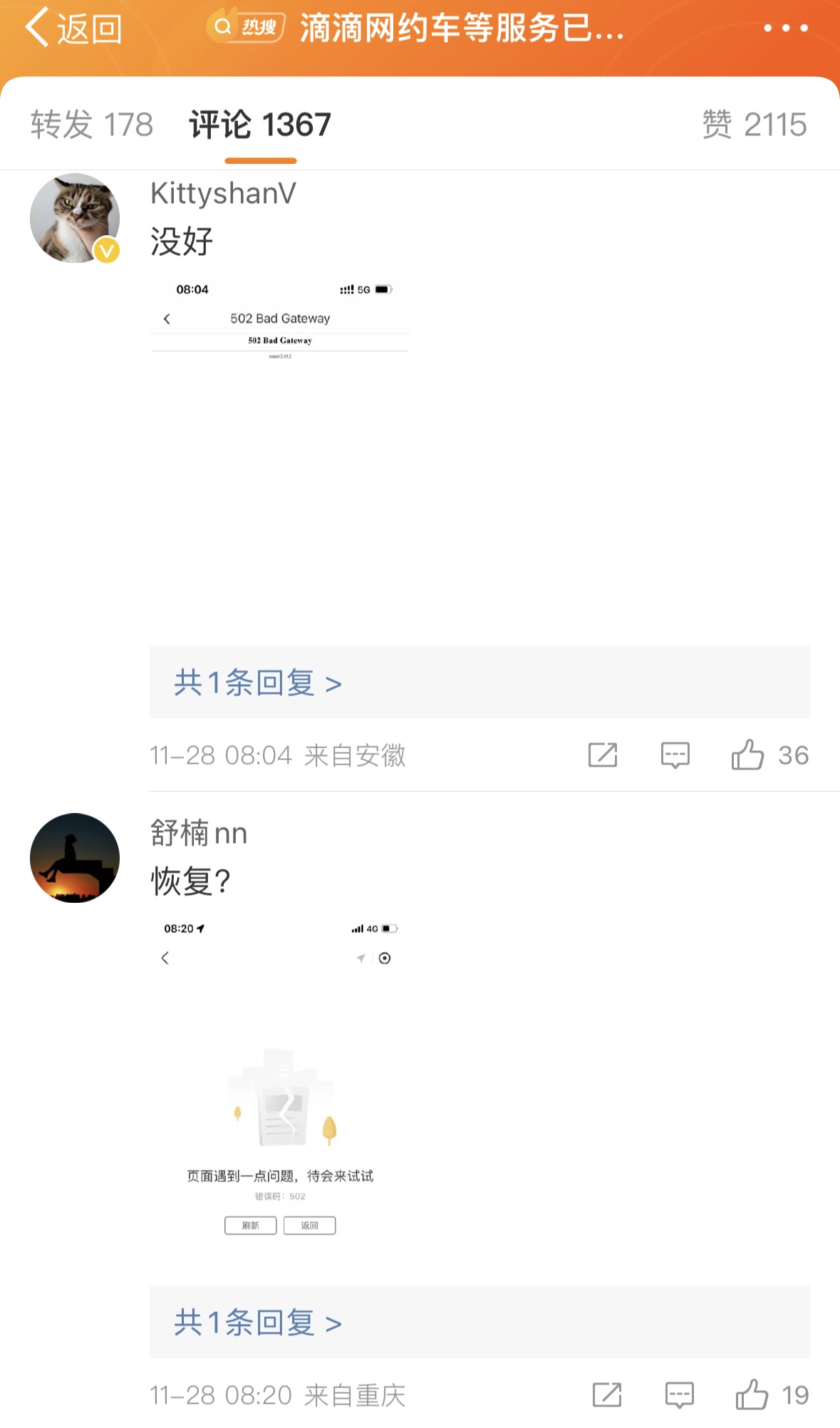Viewport: 840px width, 1428px height.
Task: Expand the reply under 舒楠nn's comment
Action: coord(258,1323)
